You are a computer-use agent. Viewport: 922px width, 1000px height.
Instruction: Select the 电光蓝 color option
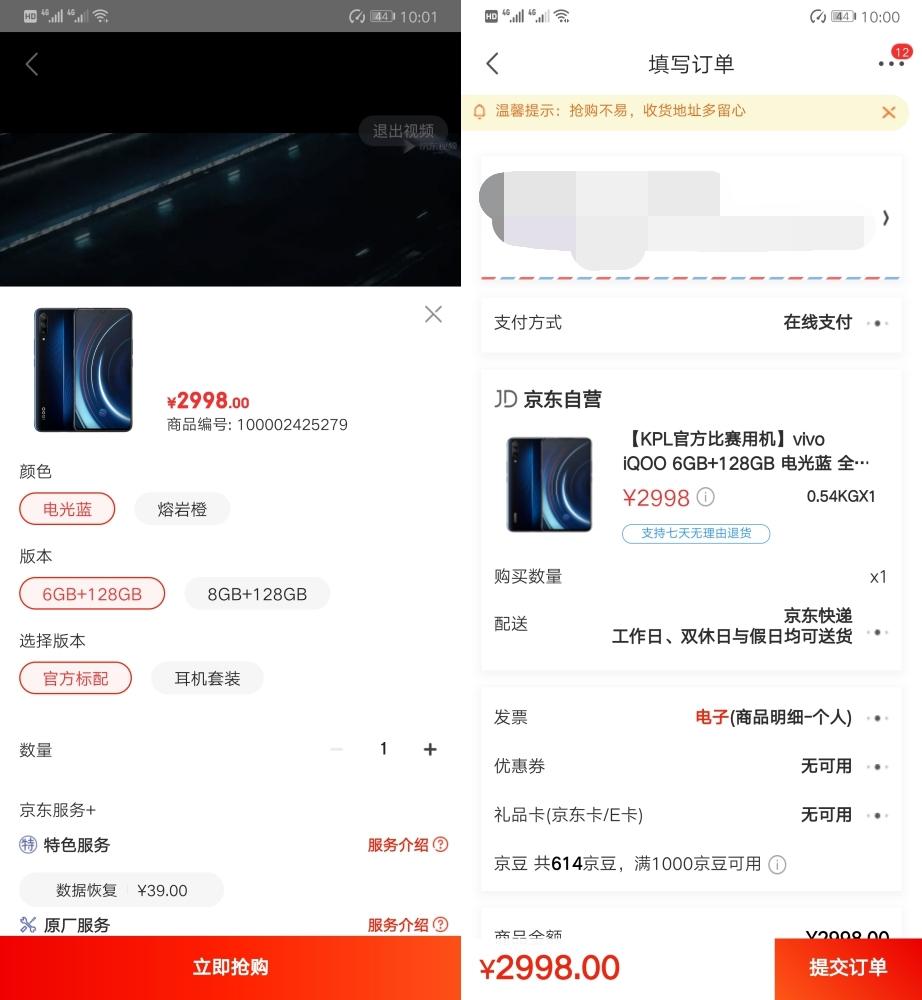point(67,509)
